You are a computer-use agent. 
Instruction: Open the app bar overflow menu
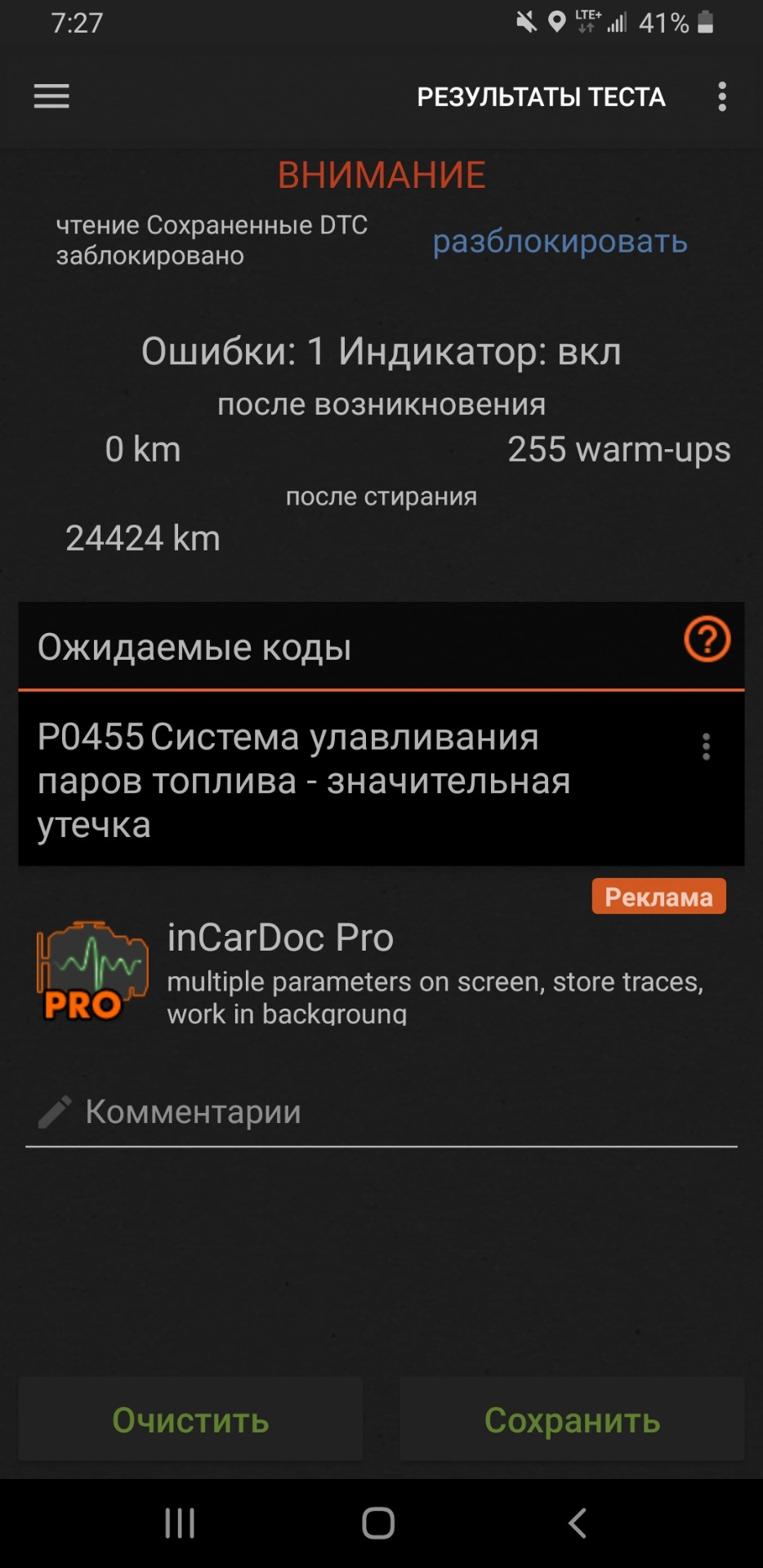[x=721, y=96]
